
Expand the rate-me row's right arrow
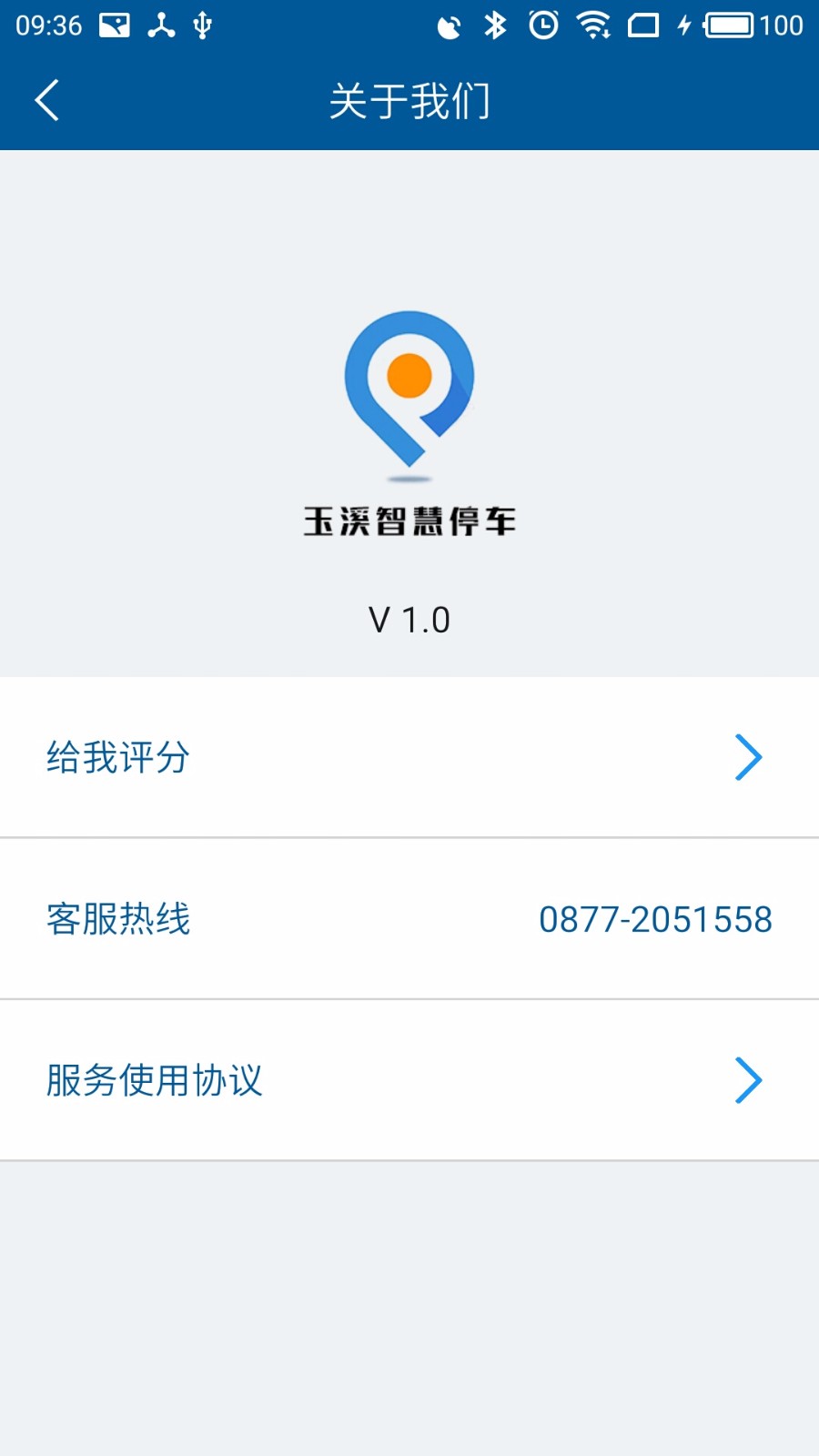point(748,756)
